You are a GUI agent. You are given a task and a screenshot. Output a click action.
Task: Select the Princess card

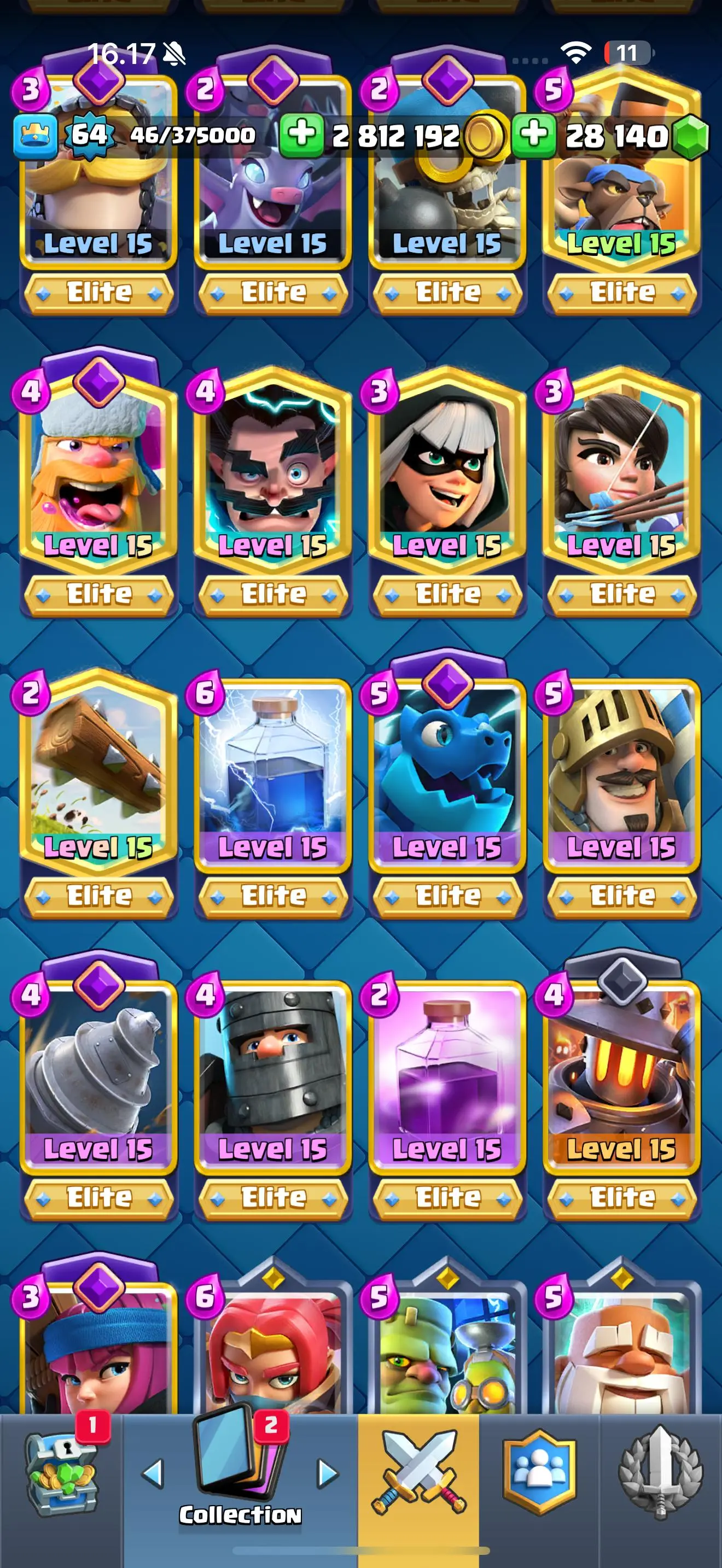point(621,469)
